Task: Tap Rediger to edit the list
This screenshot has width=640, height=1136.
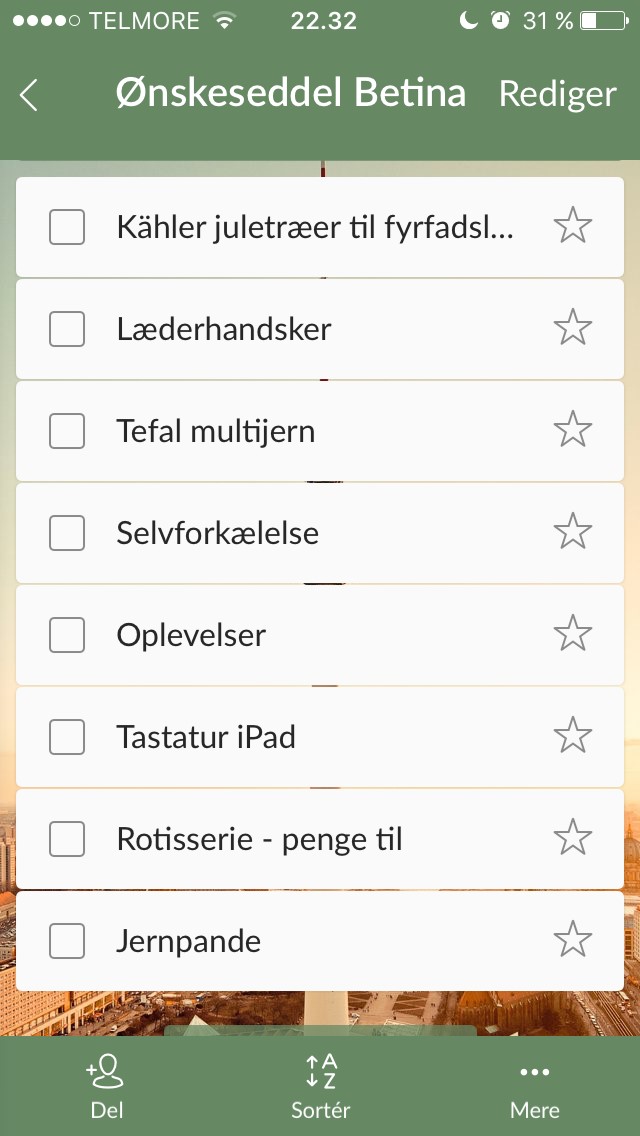Action: pos(557,94)
